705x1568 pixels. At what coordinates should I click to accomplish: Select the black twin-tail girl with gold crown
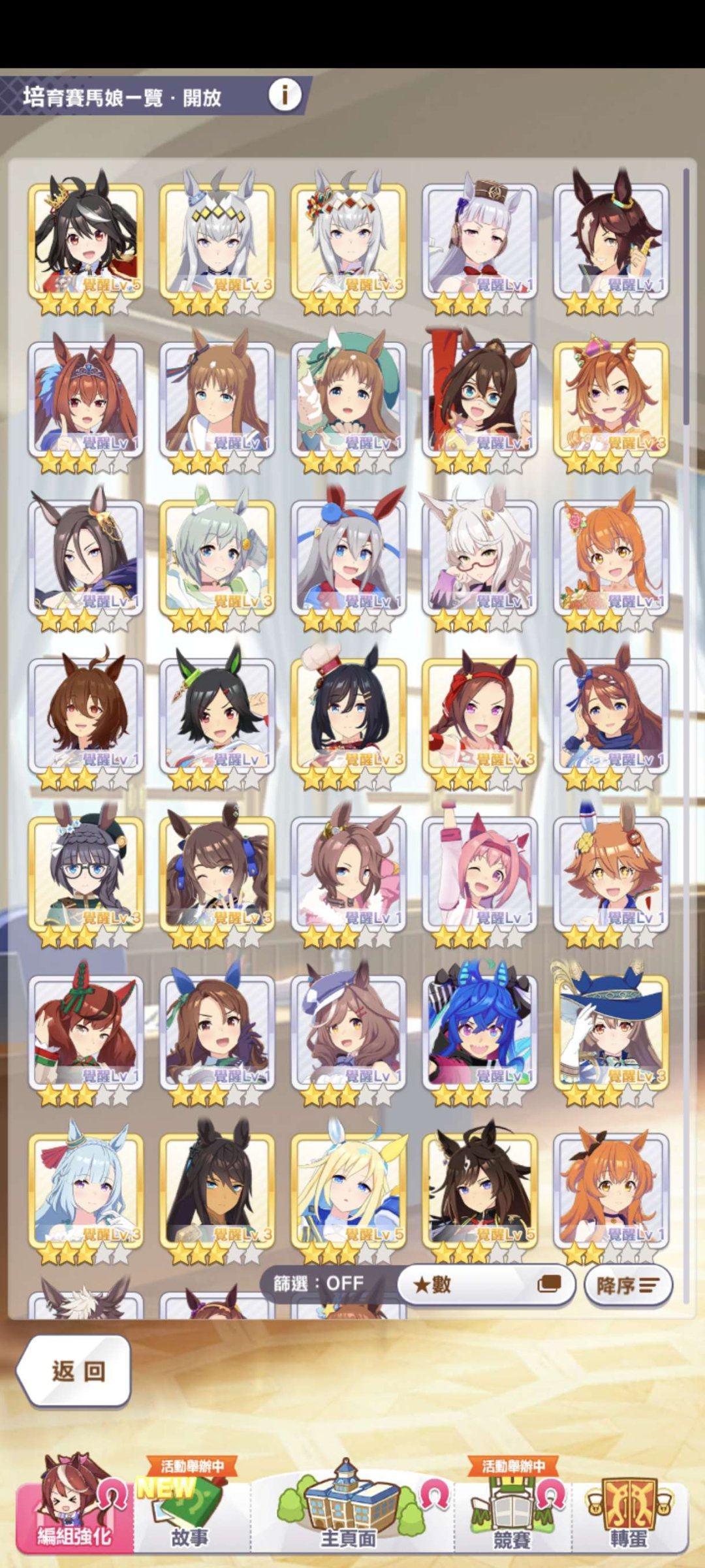tap(86, 240)
